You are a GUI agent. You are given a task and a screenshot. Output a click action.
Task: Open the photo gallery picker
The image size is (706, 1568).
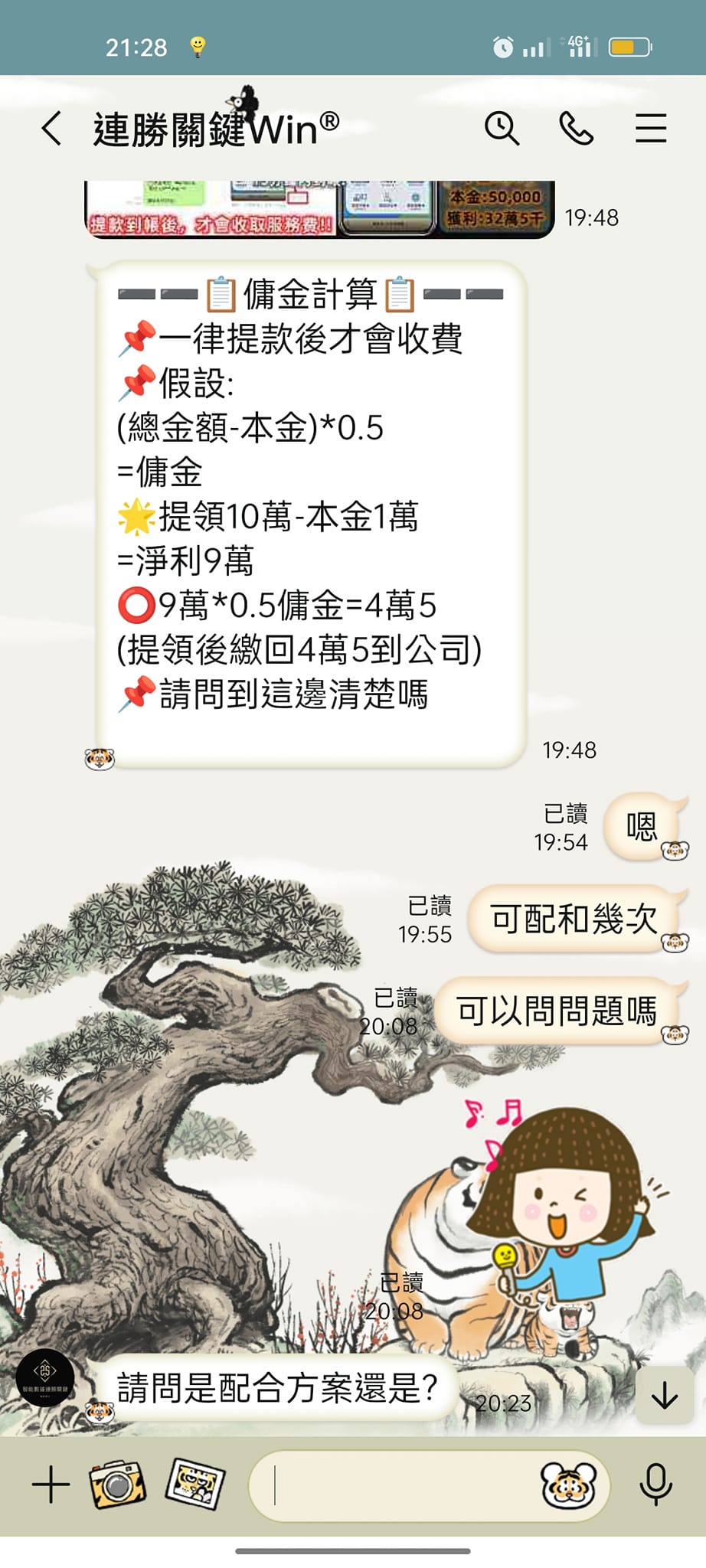(x=195, y=1484)
